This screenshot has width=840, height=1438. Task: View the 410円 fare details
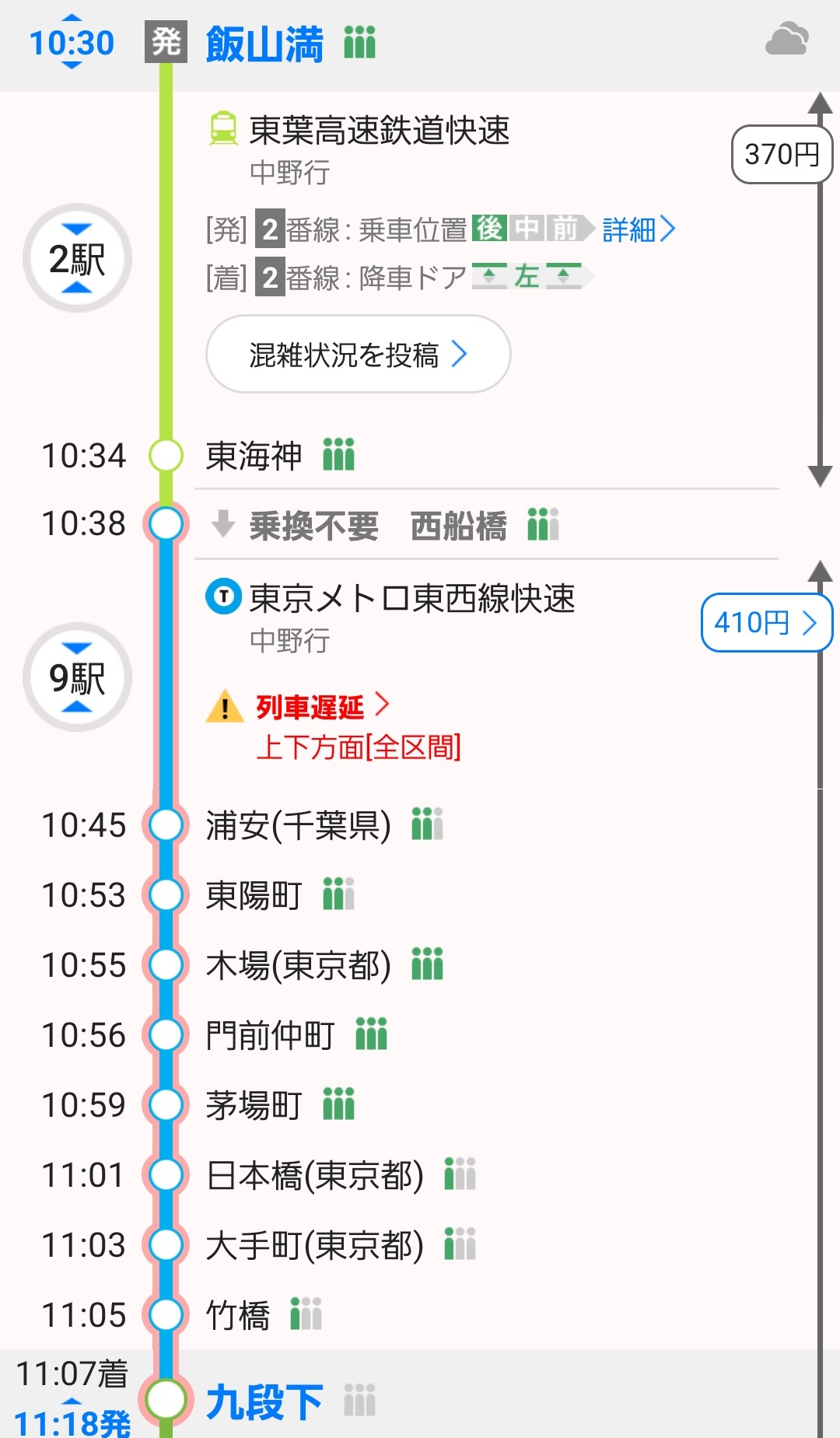(x=765, y=622)
